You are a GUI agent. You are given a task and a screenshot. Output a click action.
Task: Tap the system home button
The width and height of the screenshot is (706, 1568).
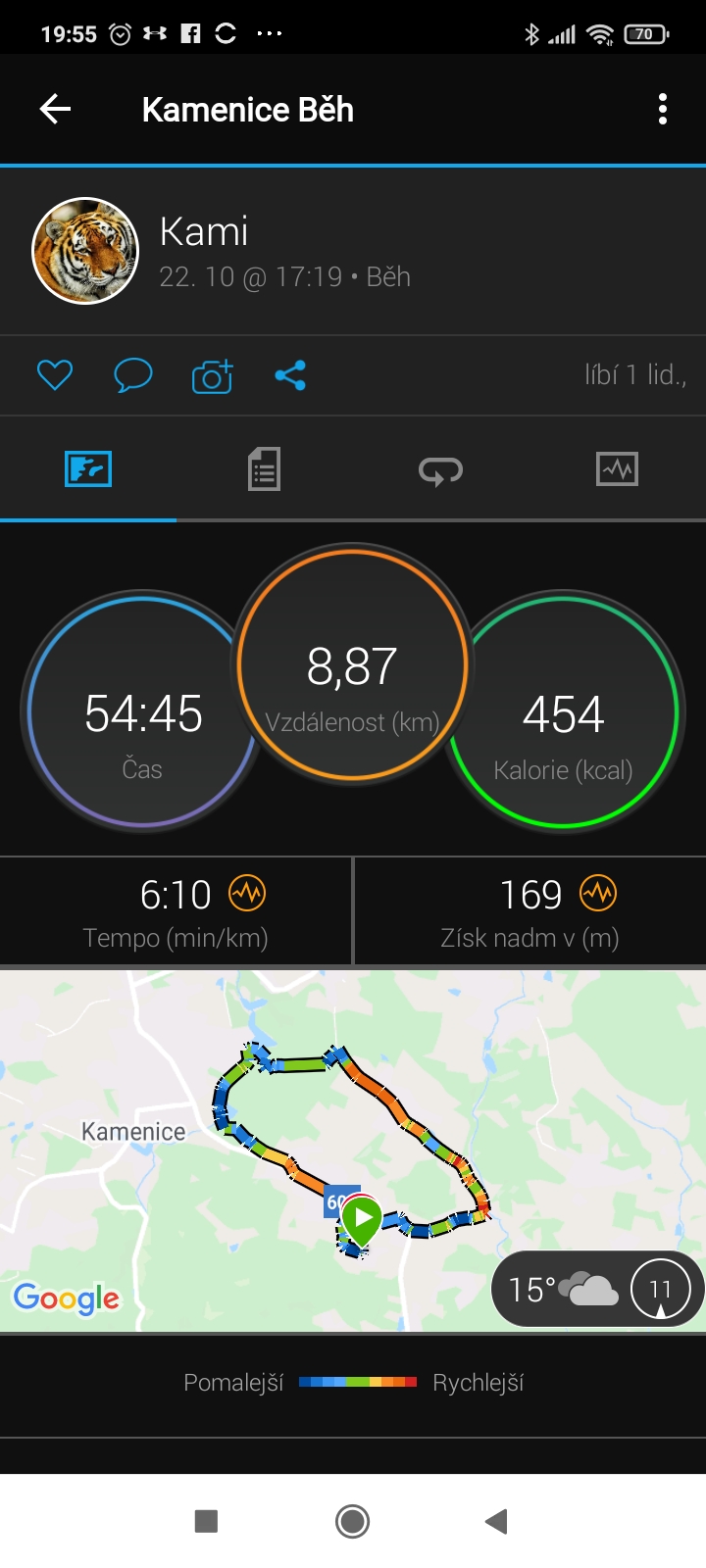[352, 1521]
